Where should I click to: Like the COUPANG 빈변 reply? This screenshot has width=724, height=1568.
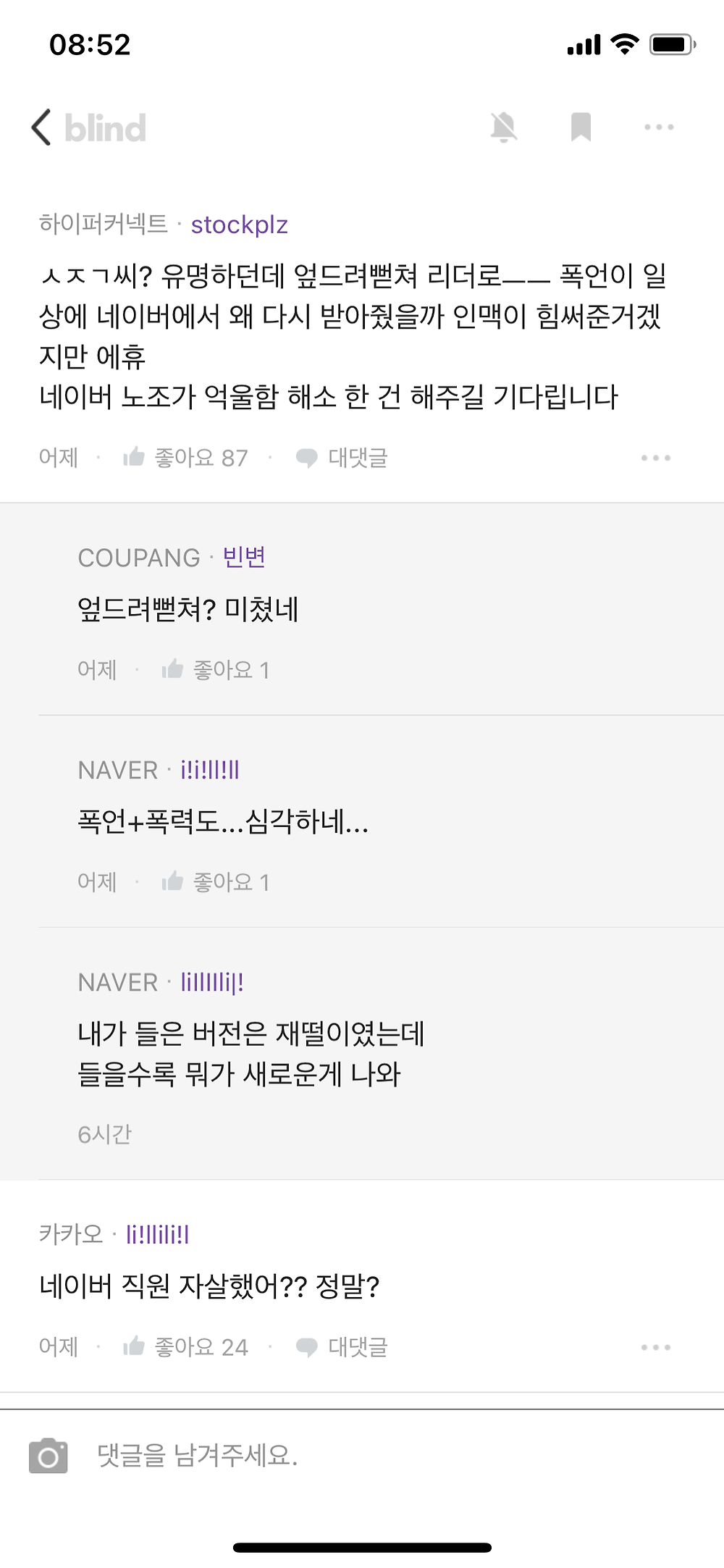pyautogui.click(x=215, y=670)
